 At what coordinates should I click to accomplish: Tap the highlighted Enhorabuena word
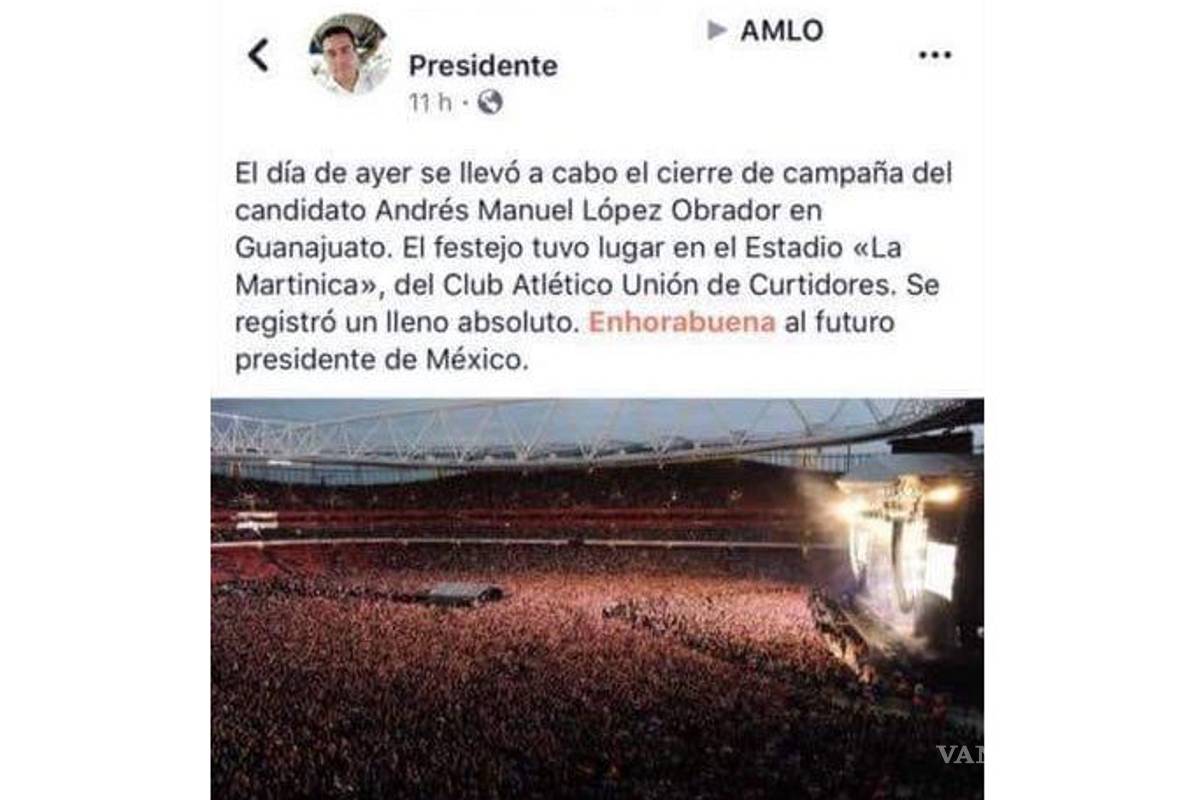pyautogui.click(x=682, y=323)
